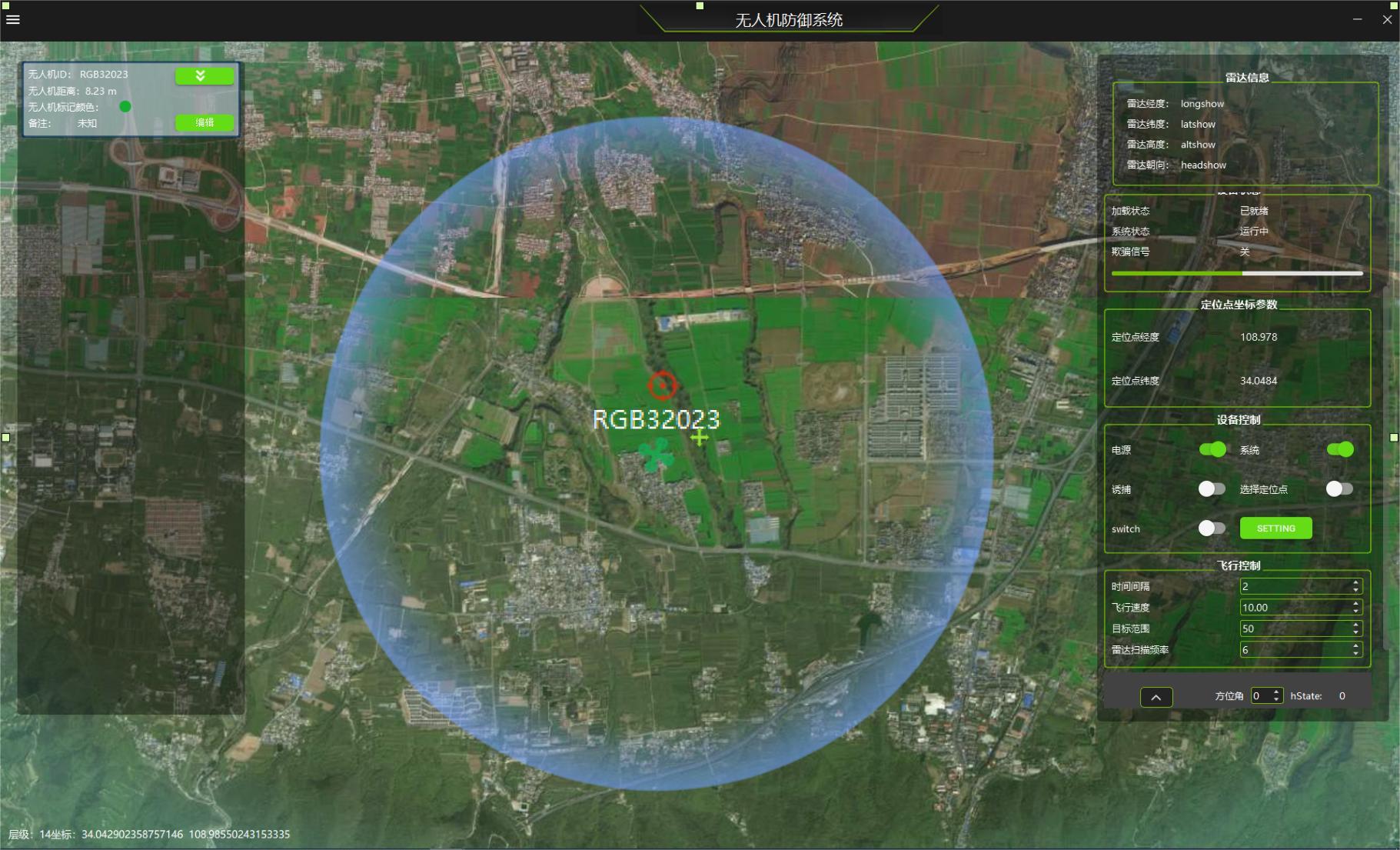The height and width of the screenshot is (850, 1400).
Task: Collapse the panel with the up arrow
Action: [1156, 697]
